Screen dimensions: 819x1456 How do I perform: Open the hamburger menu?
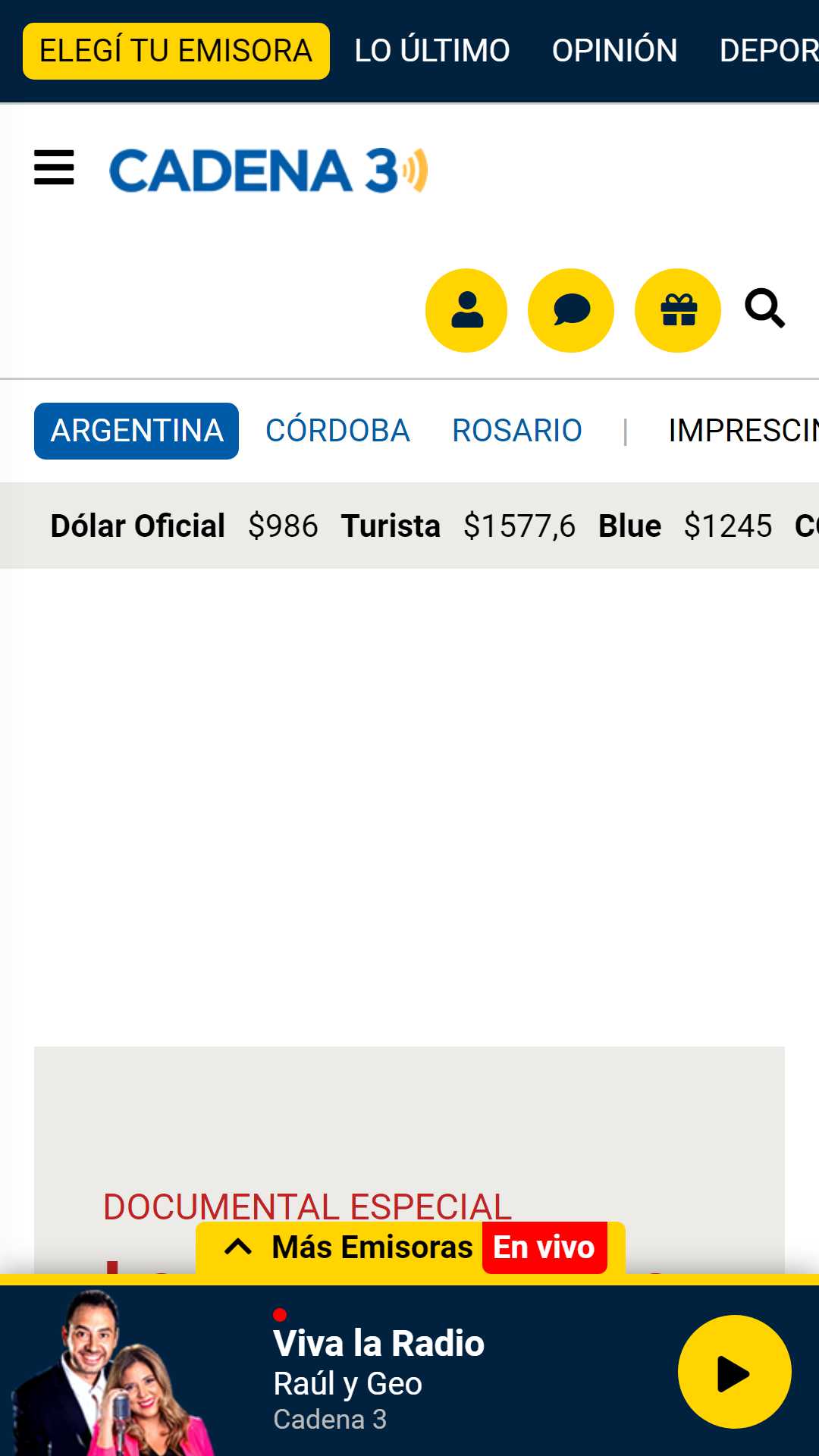(54, 168)
